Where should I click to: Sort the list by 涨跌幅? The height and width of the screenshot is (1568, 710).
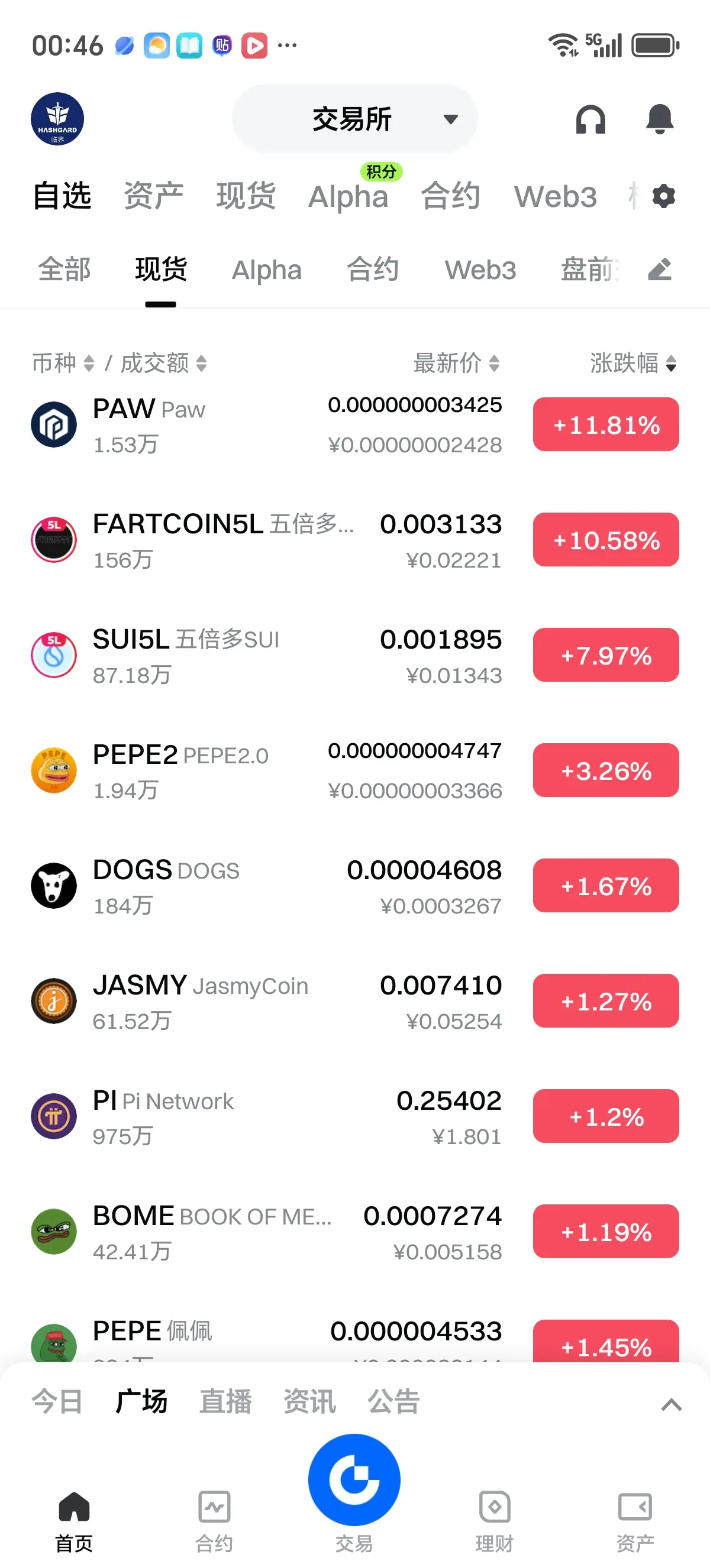click(x=632, y=364)
